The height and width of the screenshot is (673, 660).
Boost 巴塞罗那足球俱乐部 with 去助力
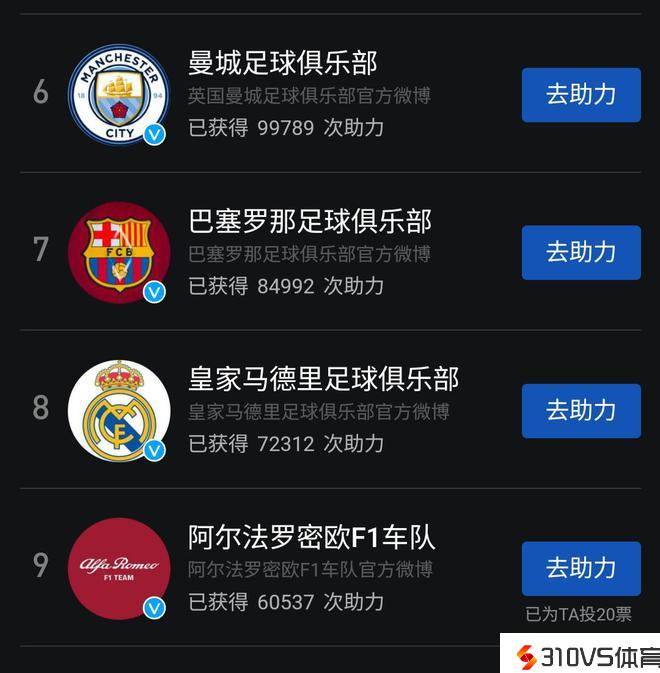[x=580, y=252]
